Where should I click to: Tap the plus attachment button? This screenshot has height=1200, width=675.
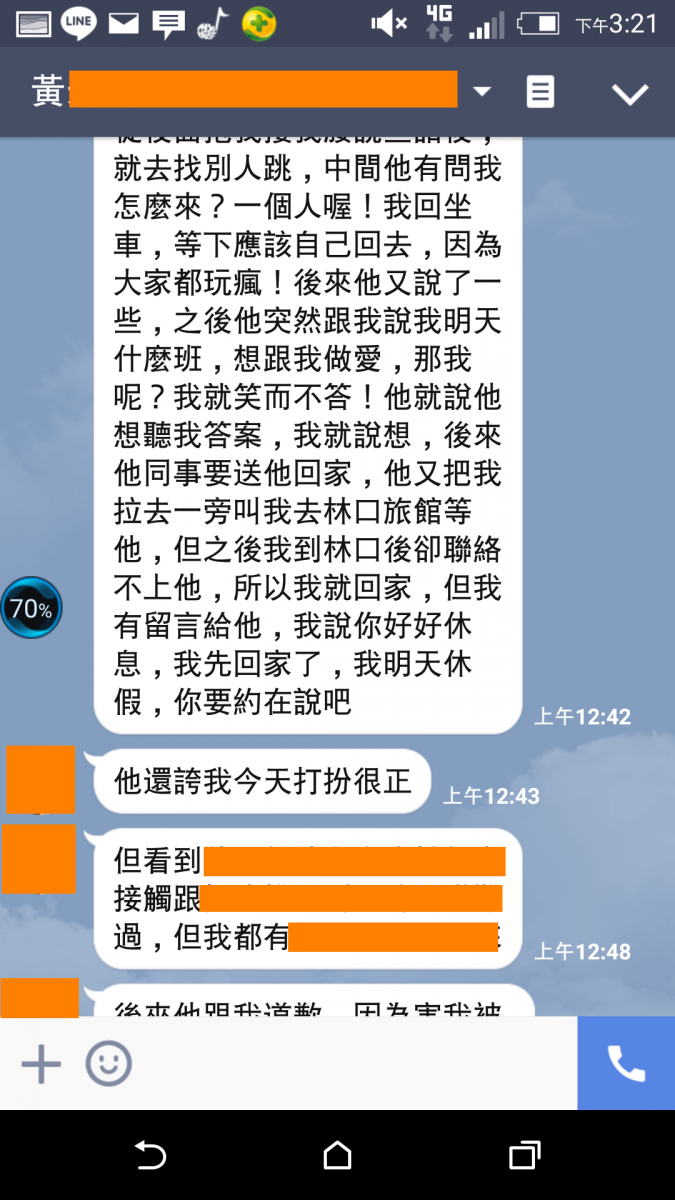tap(41, 1064)
